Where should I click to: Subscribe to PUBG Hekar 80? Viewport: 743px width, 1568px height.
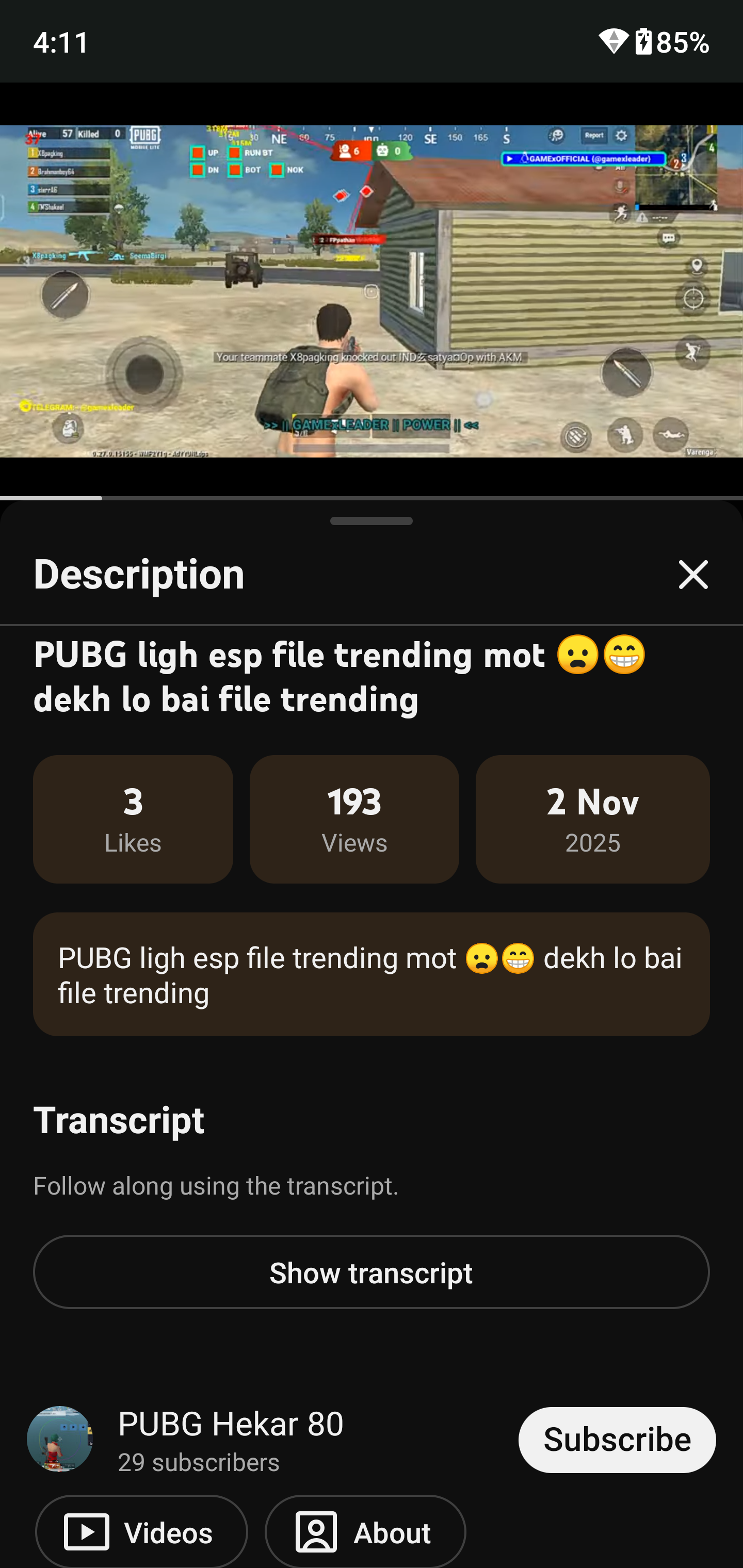point(616,1440)
